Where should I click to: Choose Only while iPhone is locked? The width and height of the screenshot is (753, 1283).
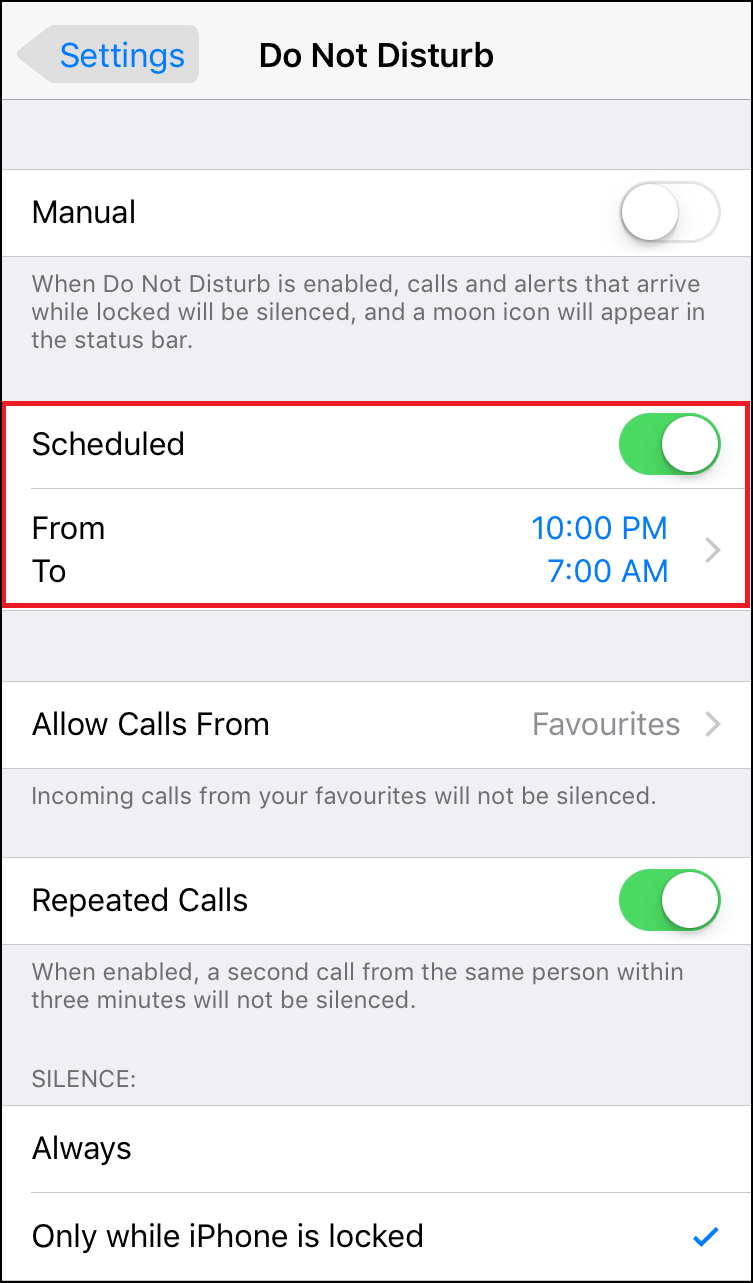376,1237
